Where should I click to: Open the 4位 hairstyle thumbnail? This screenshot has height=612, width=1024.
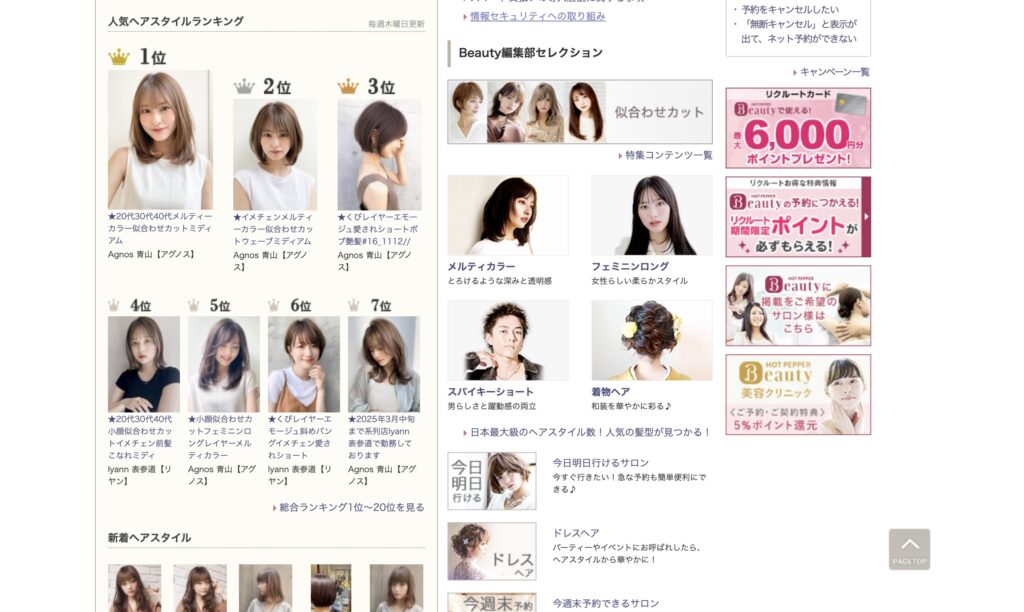click(x=144, y=364)
